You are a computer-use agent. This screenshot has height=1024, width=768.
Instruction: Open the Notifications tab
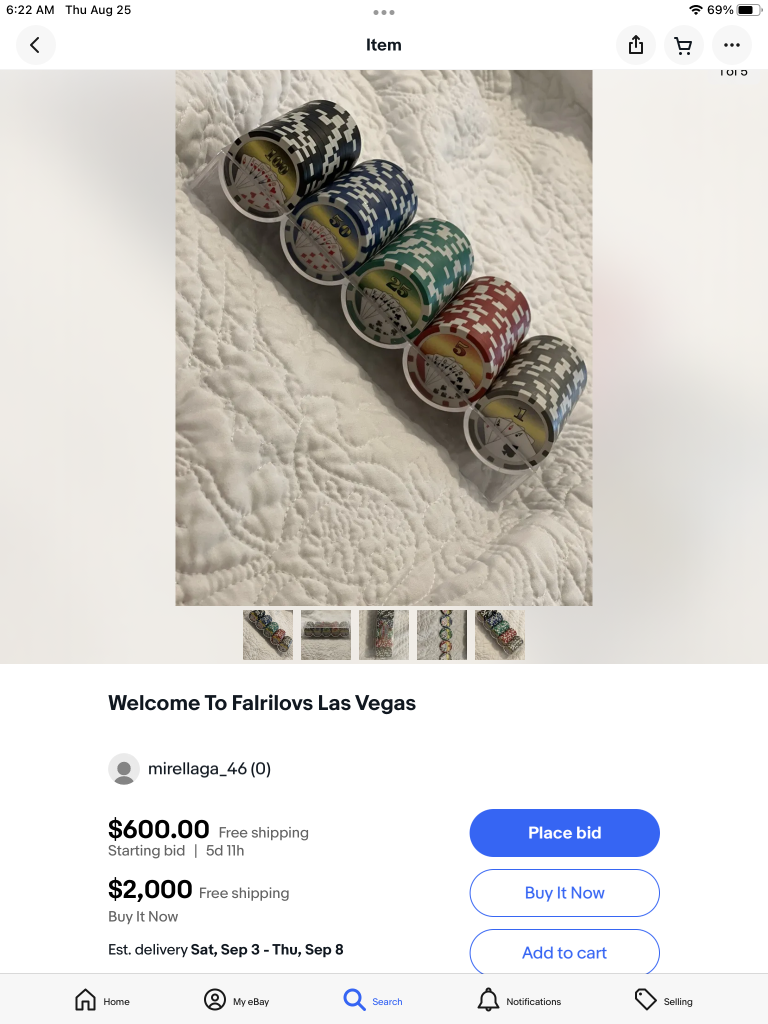click(x=519, y=1000)
